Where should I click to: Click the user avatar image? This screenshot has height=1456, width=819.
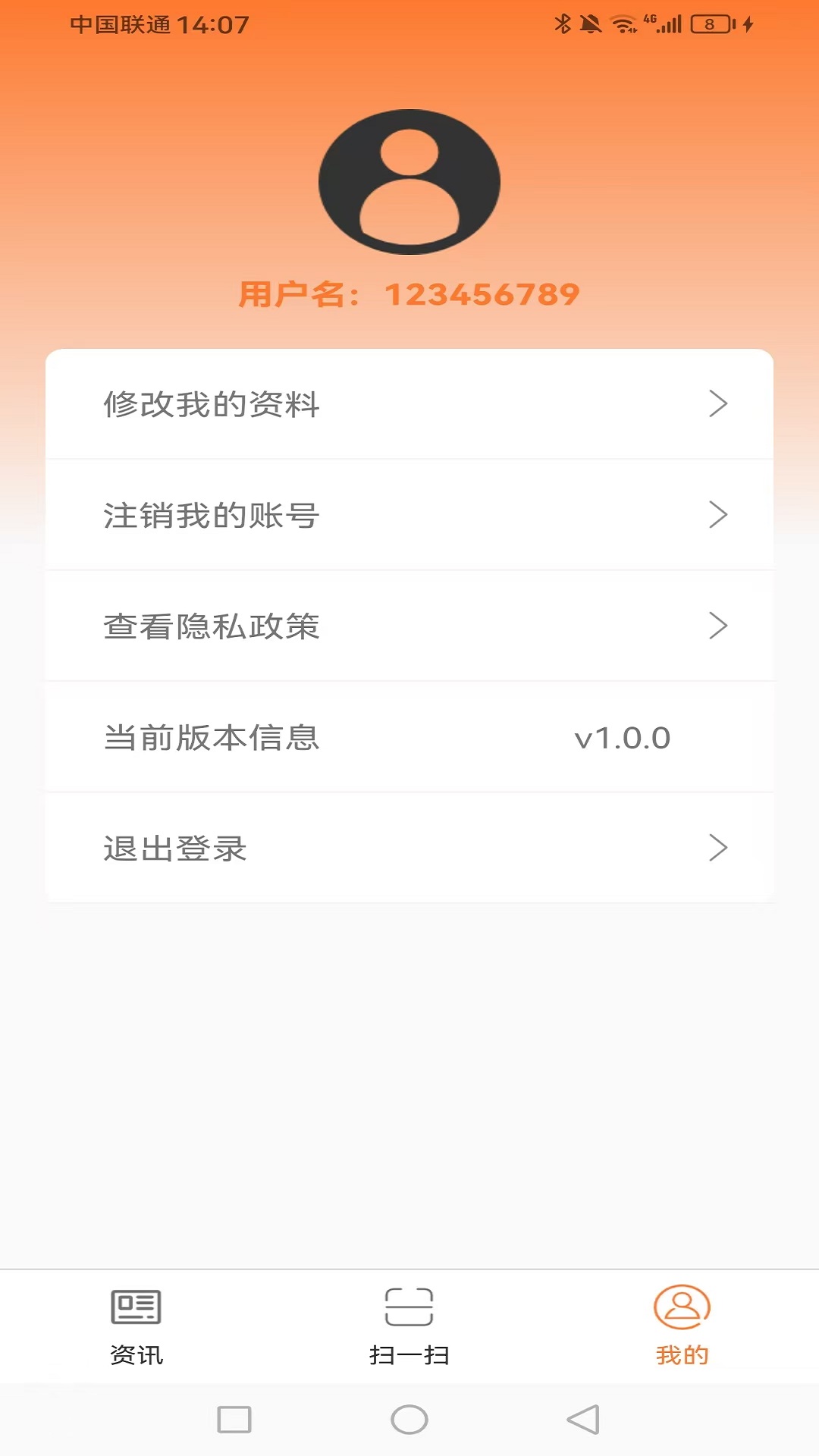pyautogui.click(x=409, y=182)
